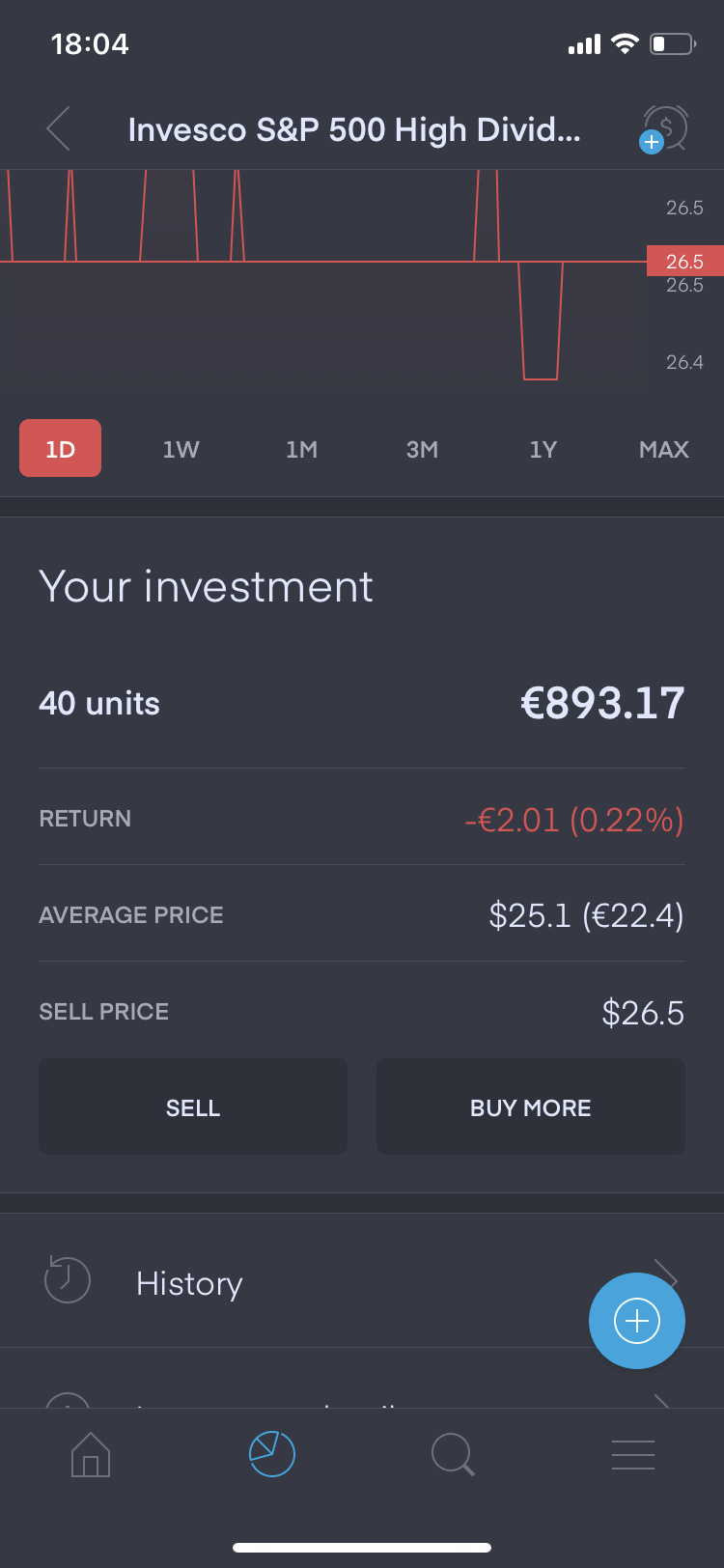Go back using the top-left arrow
This screenshot has width=724, height=1568.
pos(59,129)
